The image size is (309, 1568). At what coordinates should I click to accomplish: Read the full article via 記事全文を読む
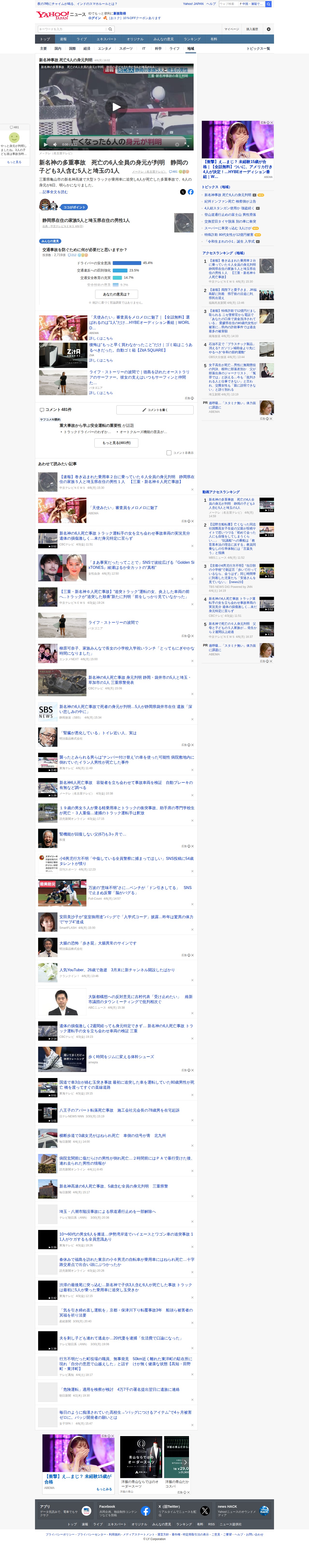pyautogui.click(x=54, y=192)
